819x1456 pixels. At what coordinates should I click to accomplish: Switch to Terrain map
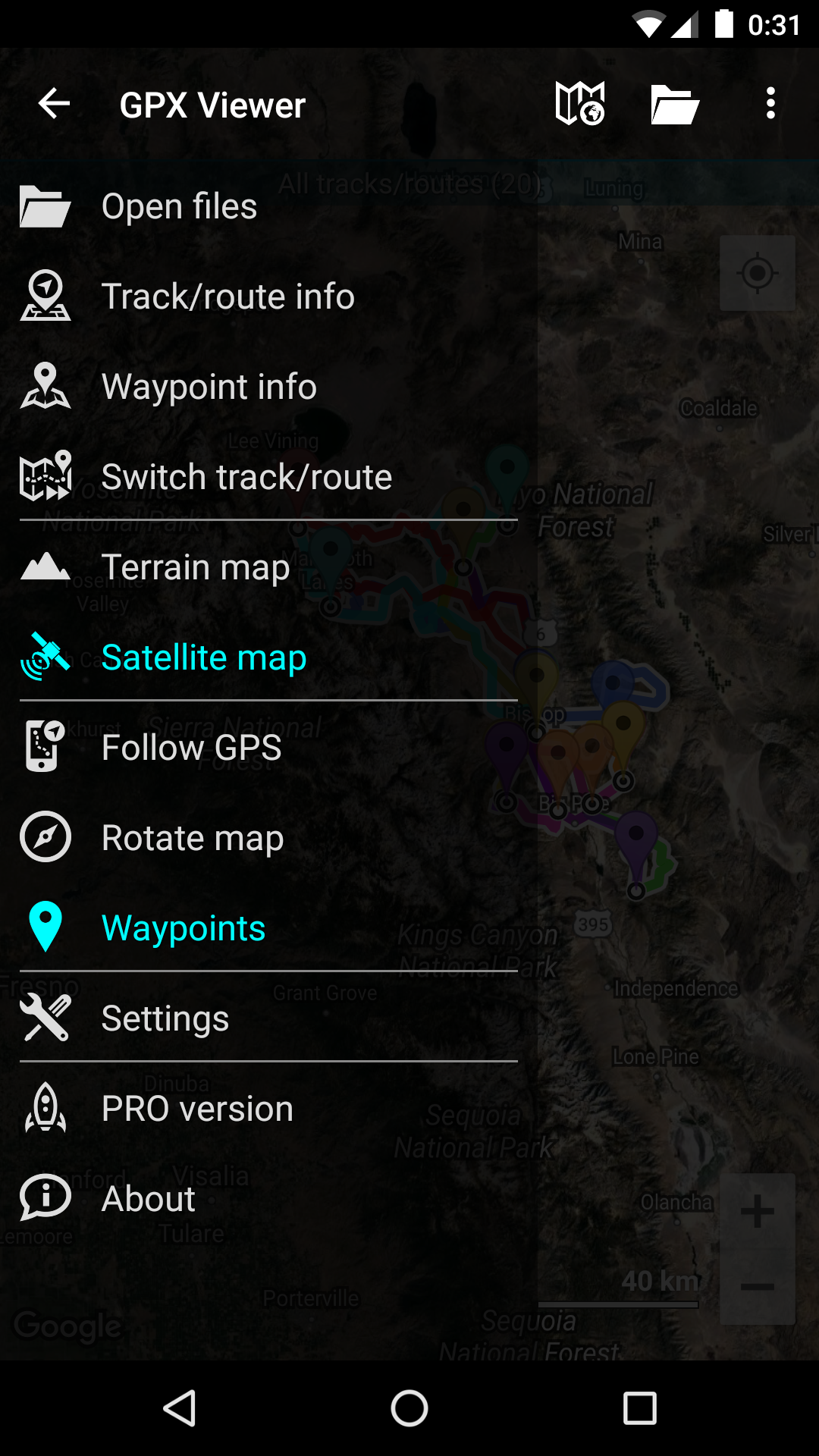tap(196, 567)
